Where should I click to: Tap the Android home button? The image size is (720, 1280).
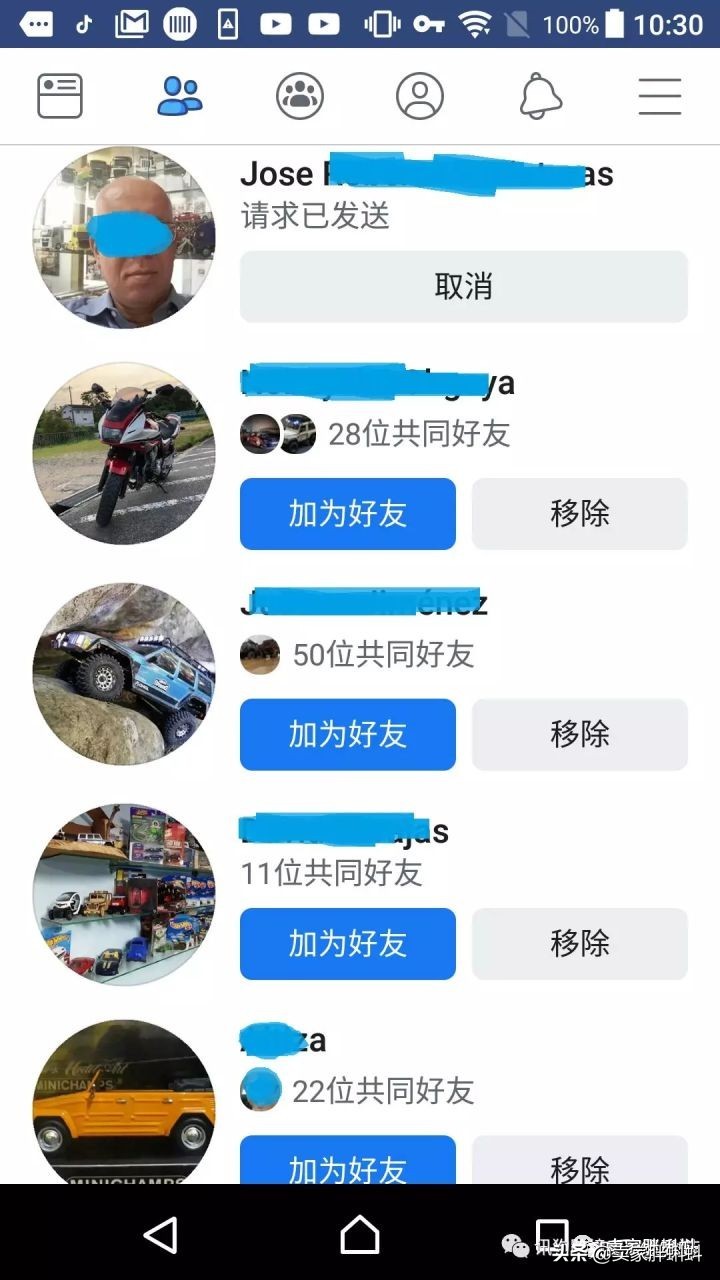(360, 1235)
